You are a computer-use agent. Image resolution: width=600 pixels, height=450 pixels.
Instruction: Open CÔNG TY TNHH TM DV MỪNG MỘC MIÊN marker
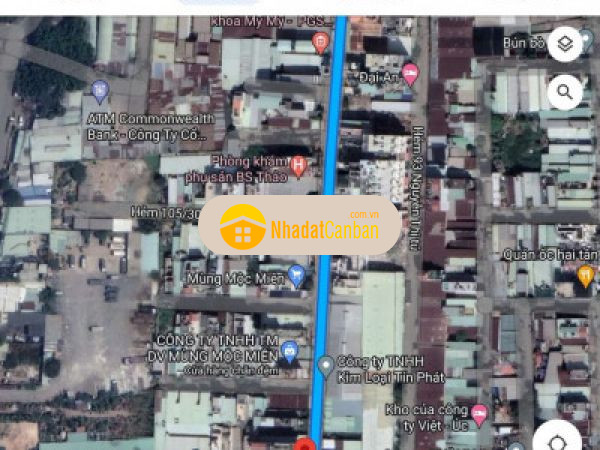click(x=289, y=351)
